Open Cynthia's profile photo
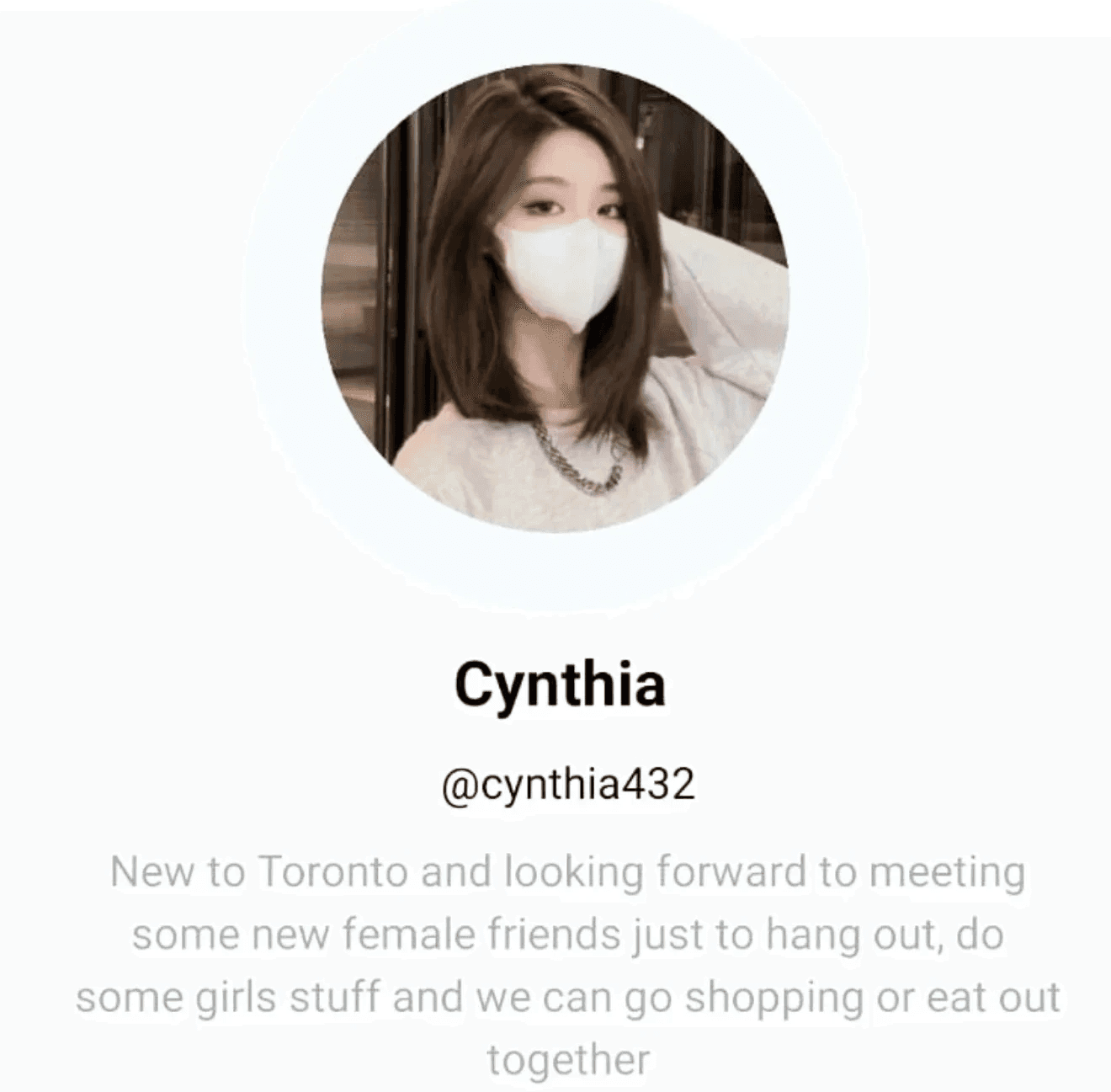 coord(555,301)
